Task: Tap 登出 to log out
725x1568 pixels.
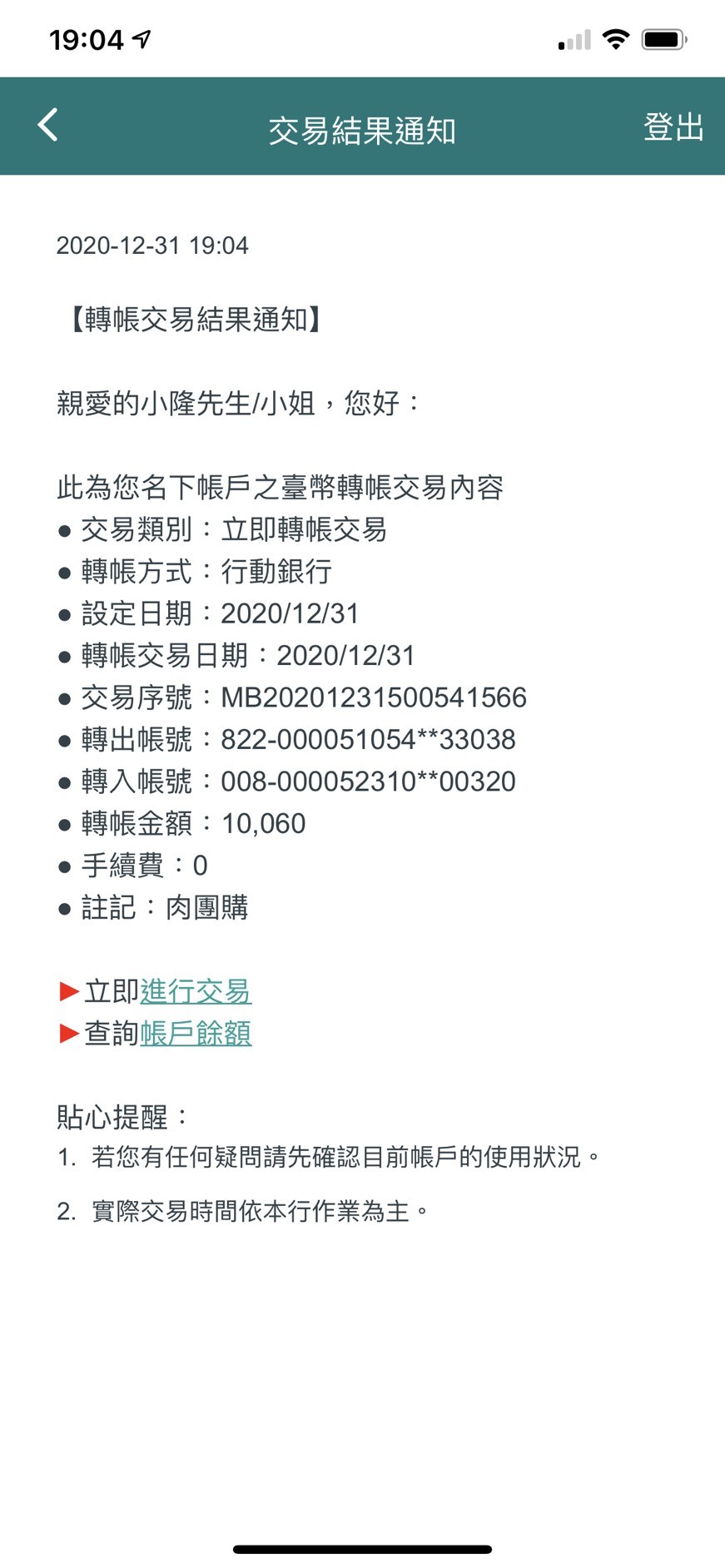Action: point(673,127)
